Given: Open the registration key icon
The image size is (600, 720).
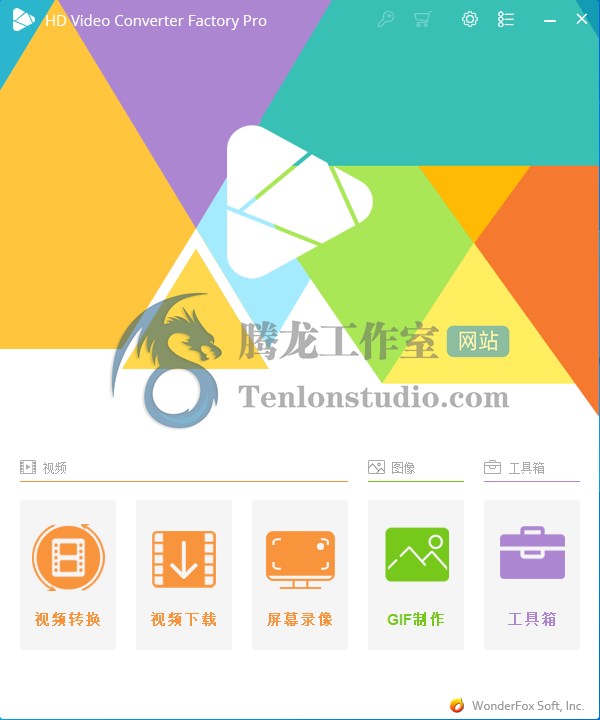Looking at the screenshot, I should (385, 19).
